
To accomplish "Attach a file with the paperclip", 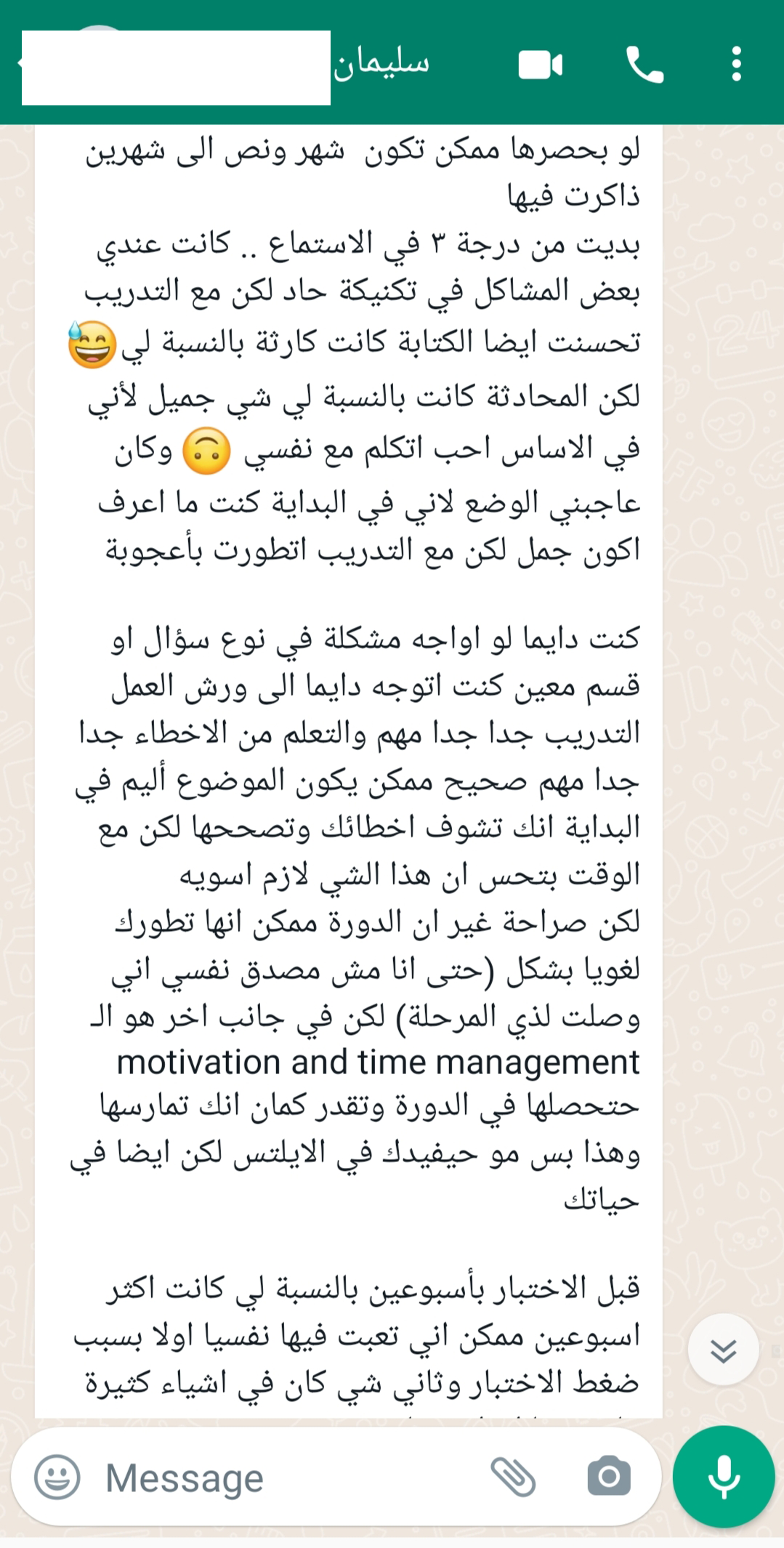I will [513, 1477].
